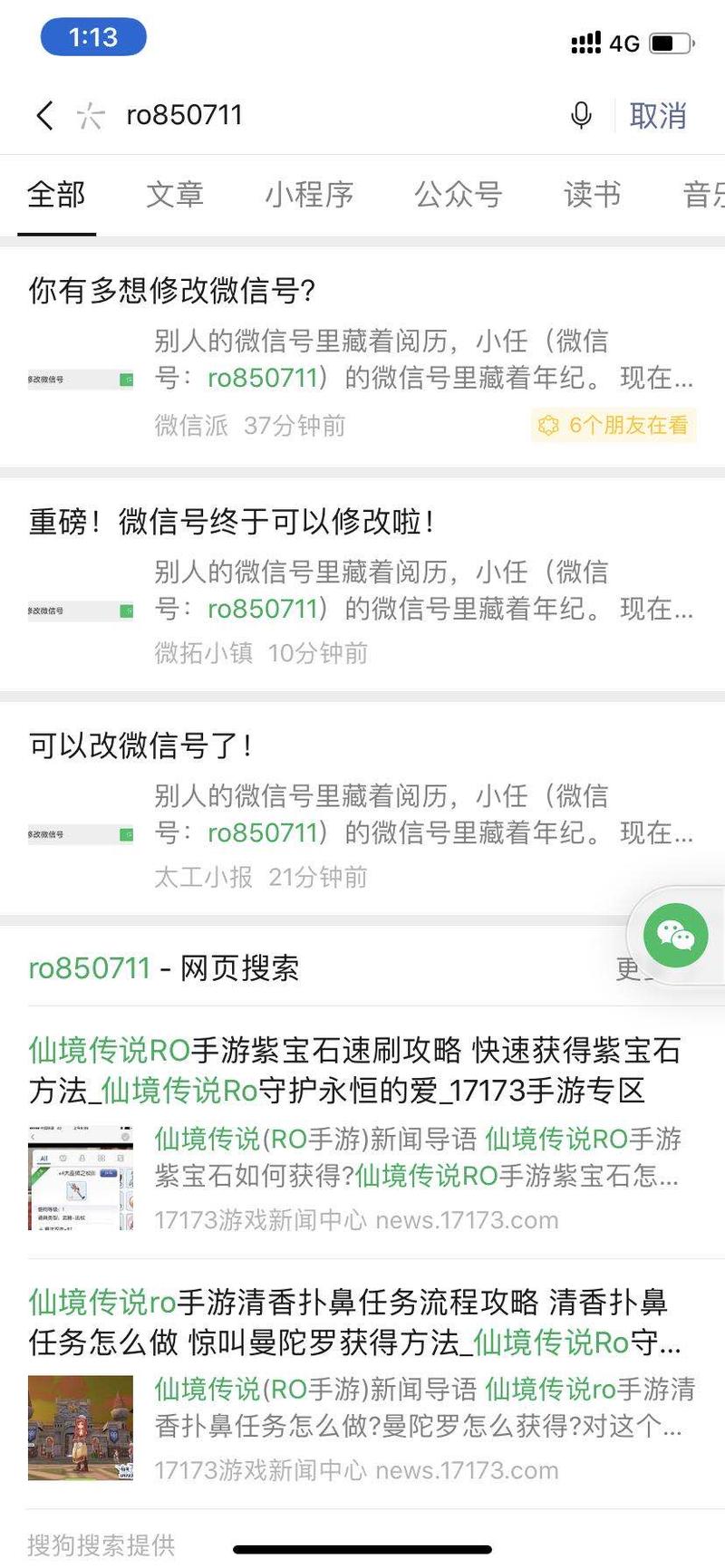The height and width of the screenshot is (1568, 725).
Task: Open the 公众号 tab
Action: coord(459,195)
